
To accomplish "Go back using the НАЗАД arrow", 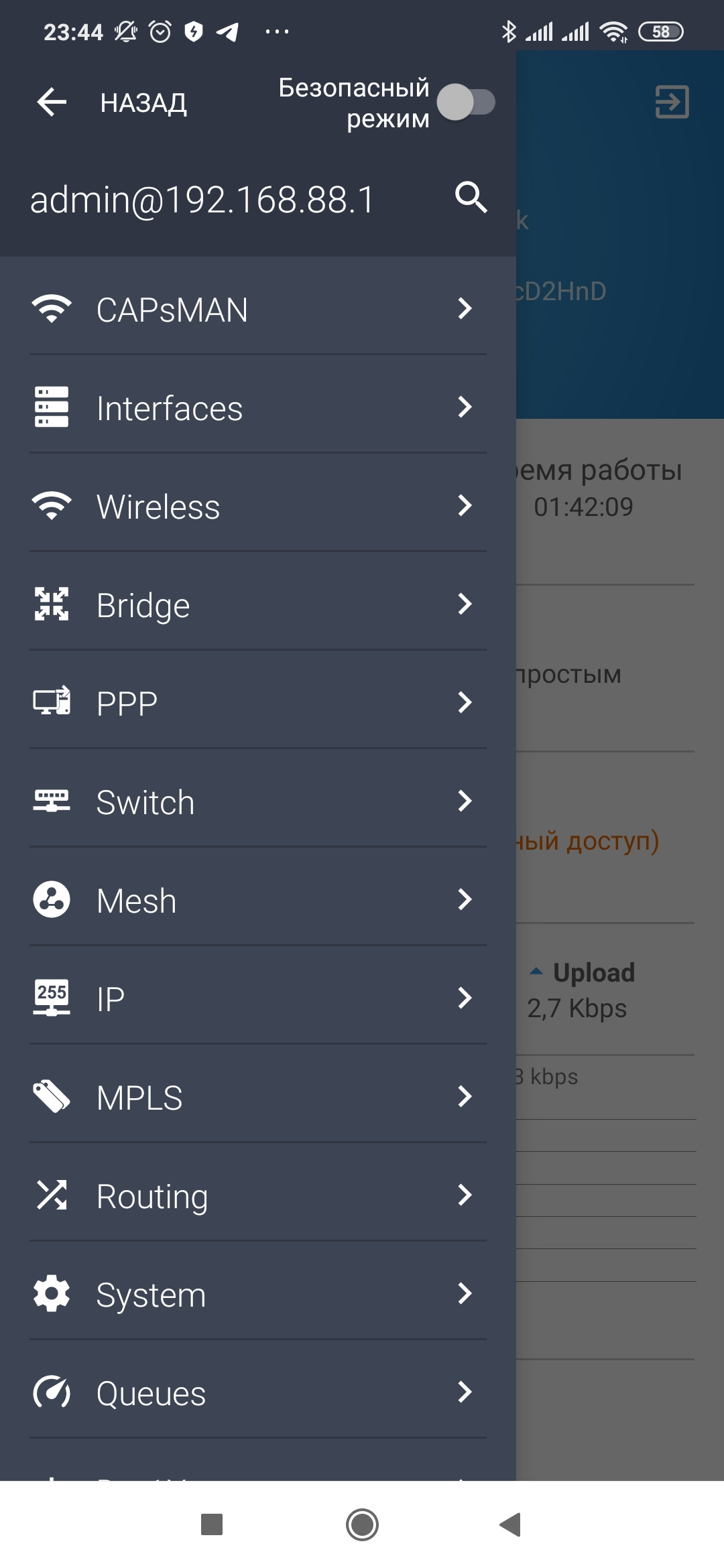I will pos(52,103).
